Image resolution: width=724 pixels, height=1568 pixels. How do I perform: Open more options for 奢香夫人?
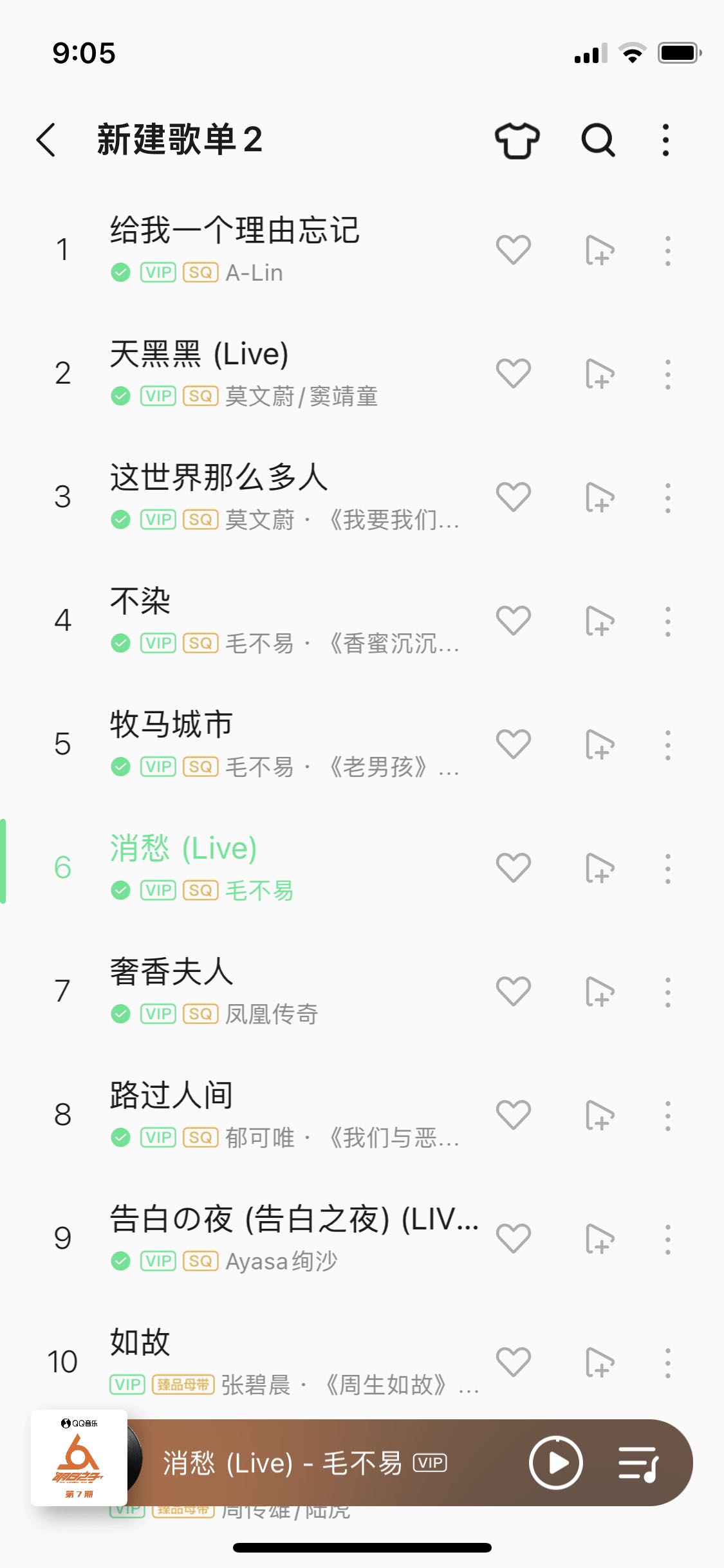point(667,992)
